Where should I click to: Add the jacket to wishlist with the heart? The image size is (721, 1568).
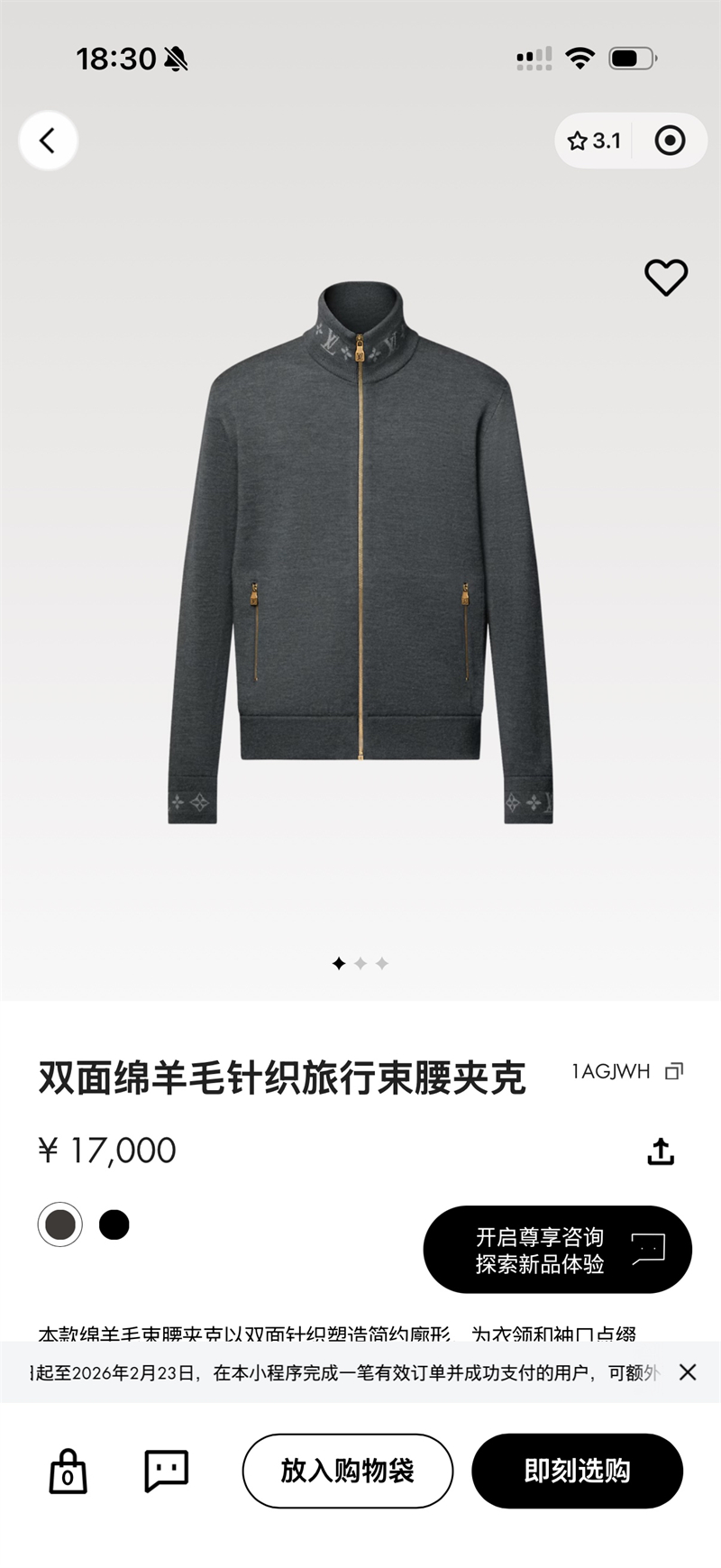pyautogui.click(x=666, y=278)
